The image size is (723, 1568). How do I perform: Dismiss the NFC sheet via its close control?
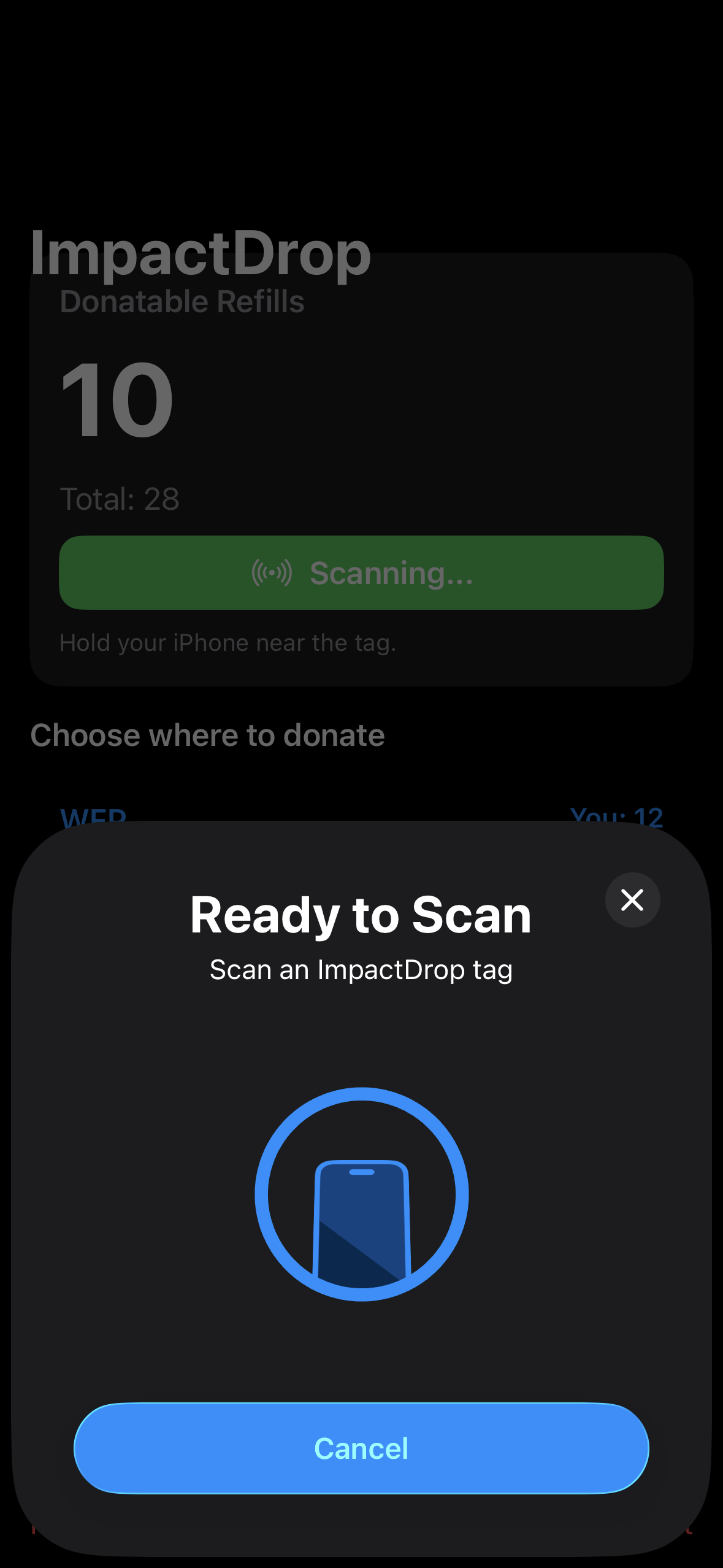632,899
